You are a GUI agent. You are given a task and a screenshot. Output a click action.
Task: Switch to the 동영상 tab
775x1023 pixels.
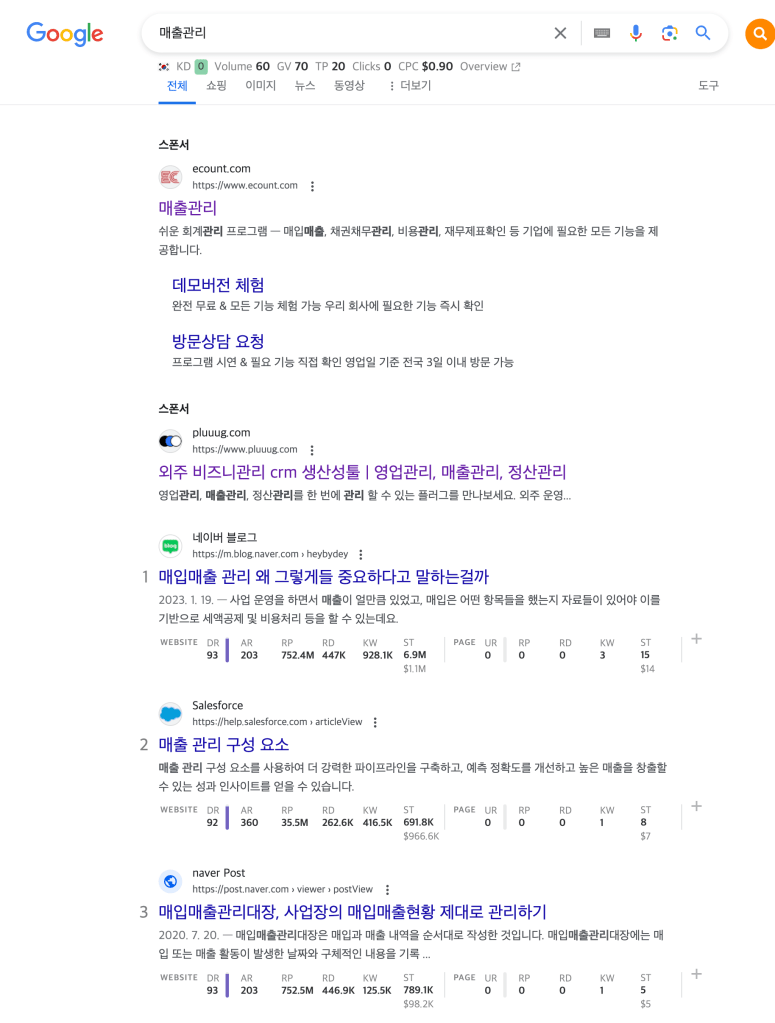(349, 86)
